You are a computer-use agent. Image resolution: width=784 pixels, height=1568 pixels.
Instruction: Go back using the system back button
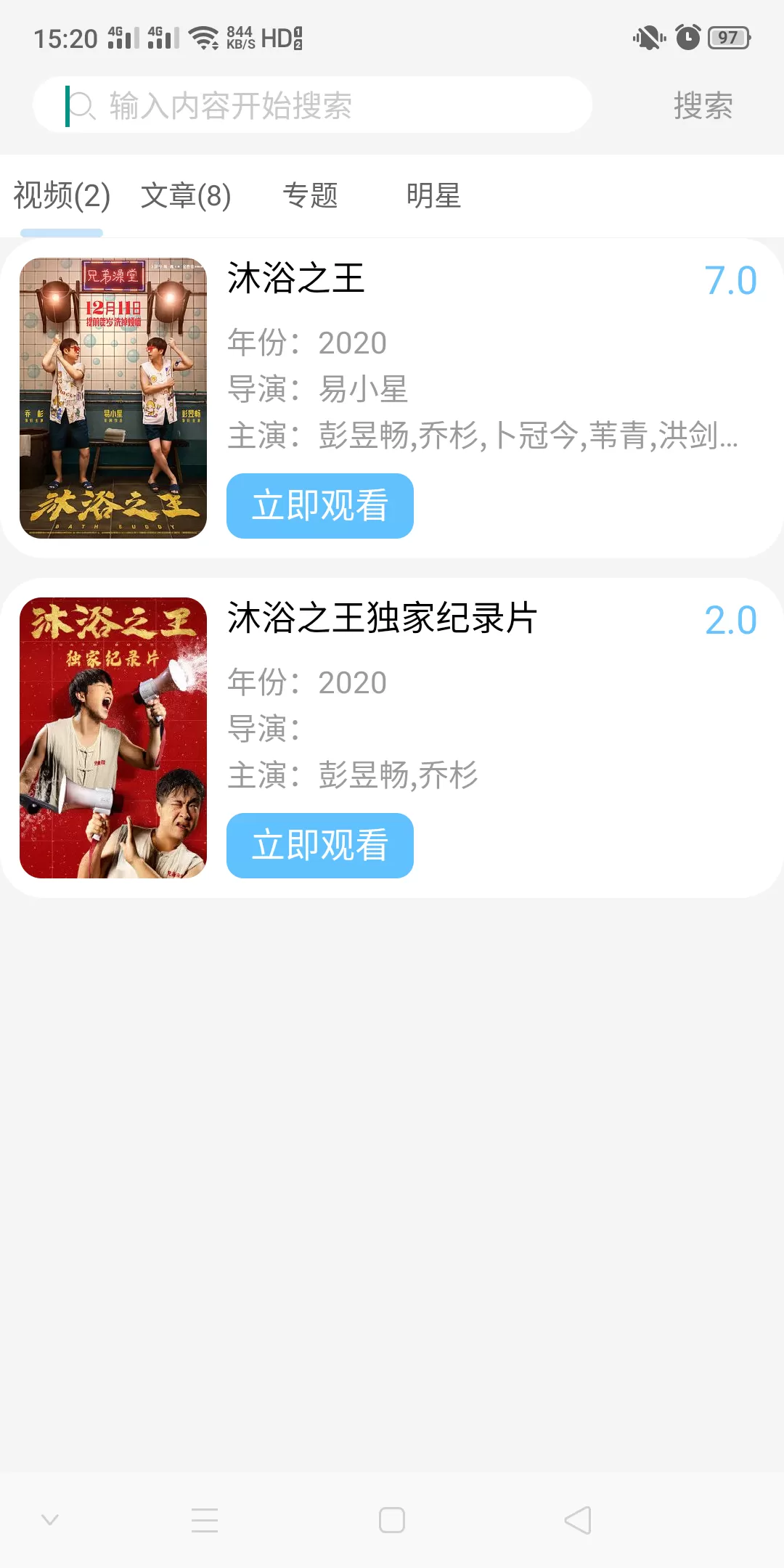578,1520
